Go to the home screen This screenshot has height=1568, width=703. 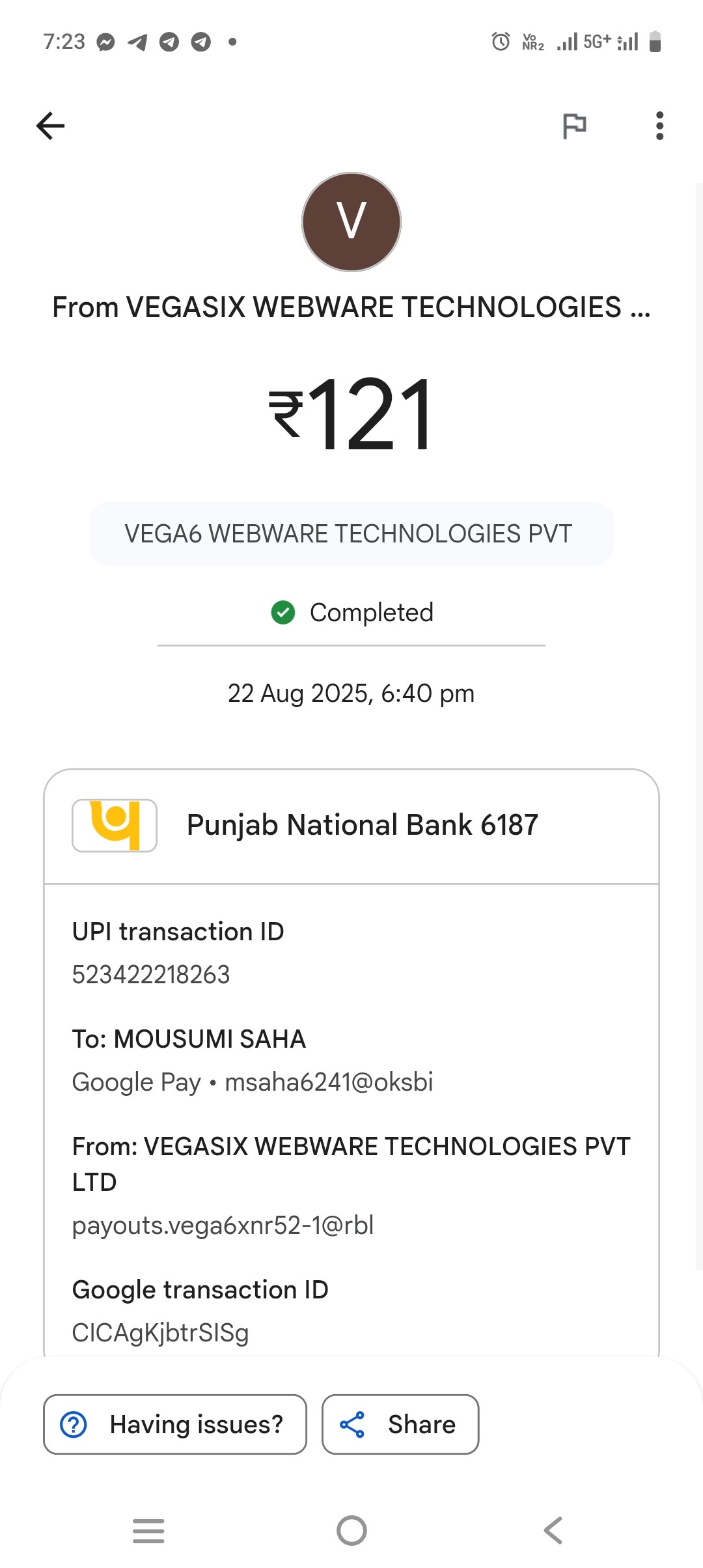click(351, 1530)
